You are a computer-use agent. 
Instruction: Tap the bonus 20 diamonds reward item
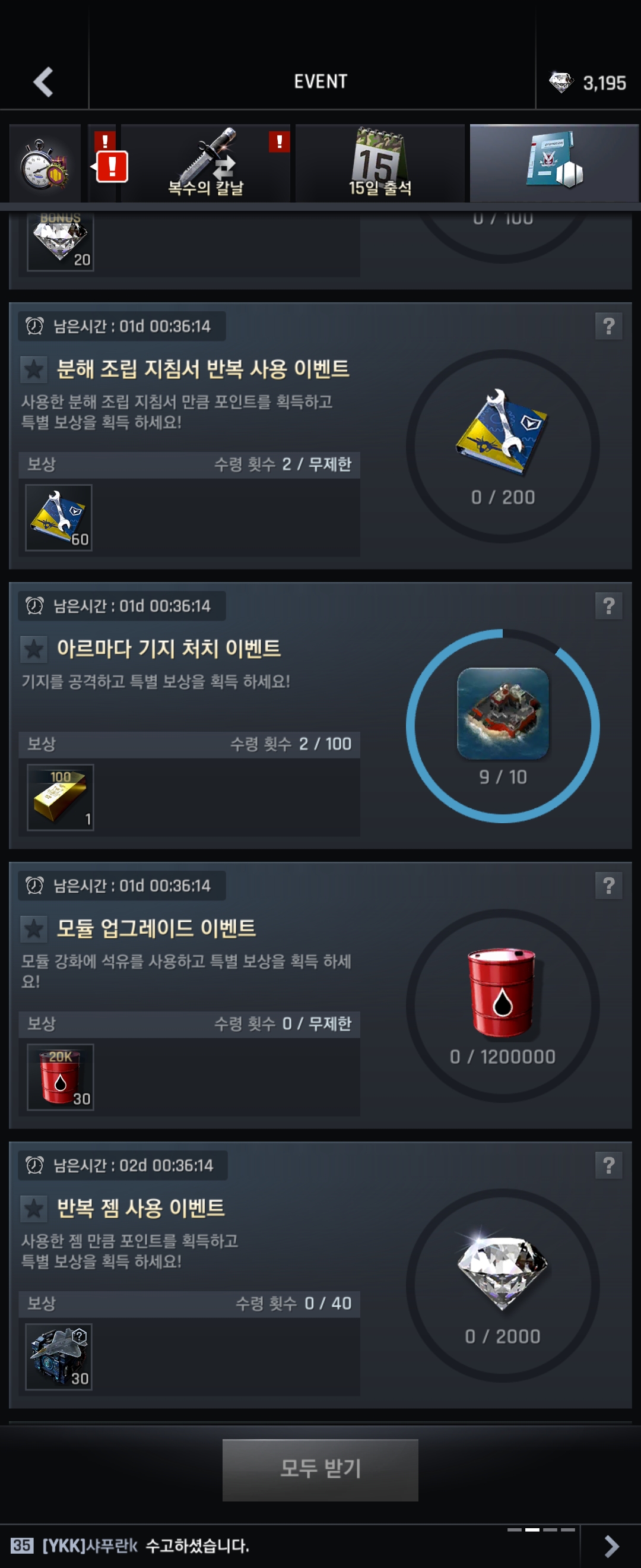[x=60, y=242]
